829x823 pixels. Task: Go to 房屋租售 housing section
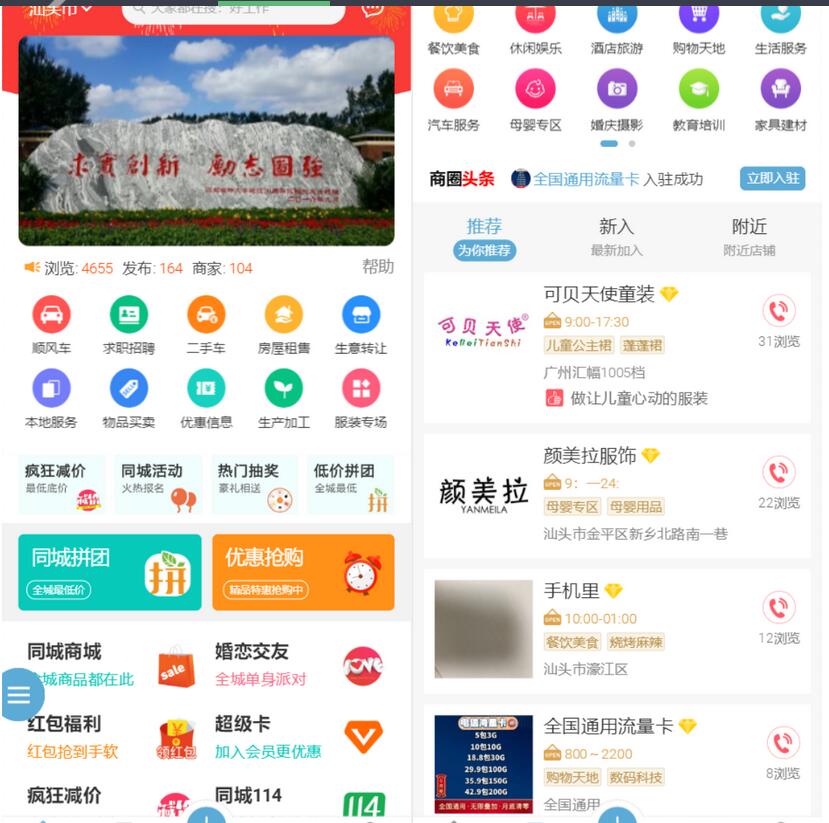[284, 326]
